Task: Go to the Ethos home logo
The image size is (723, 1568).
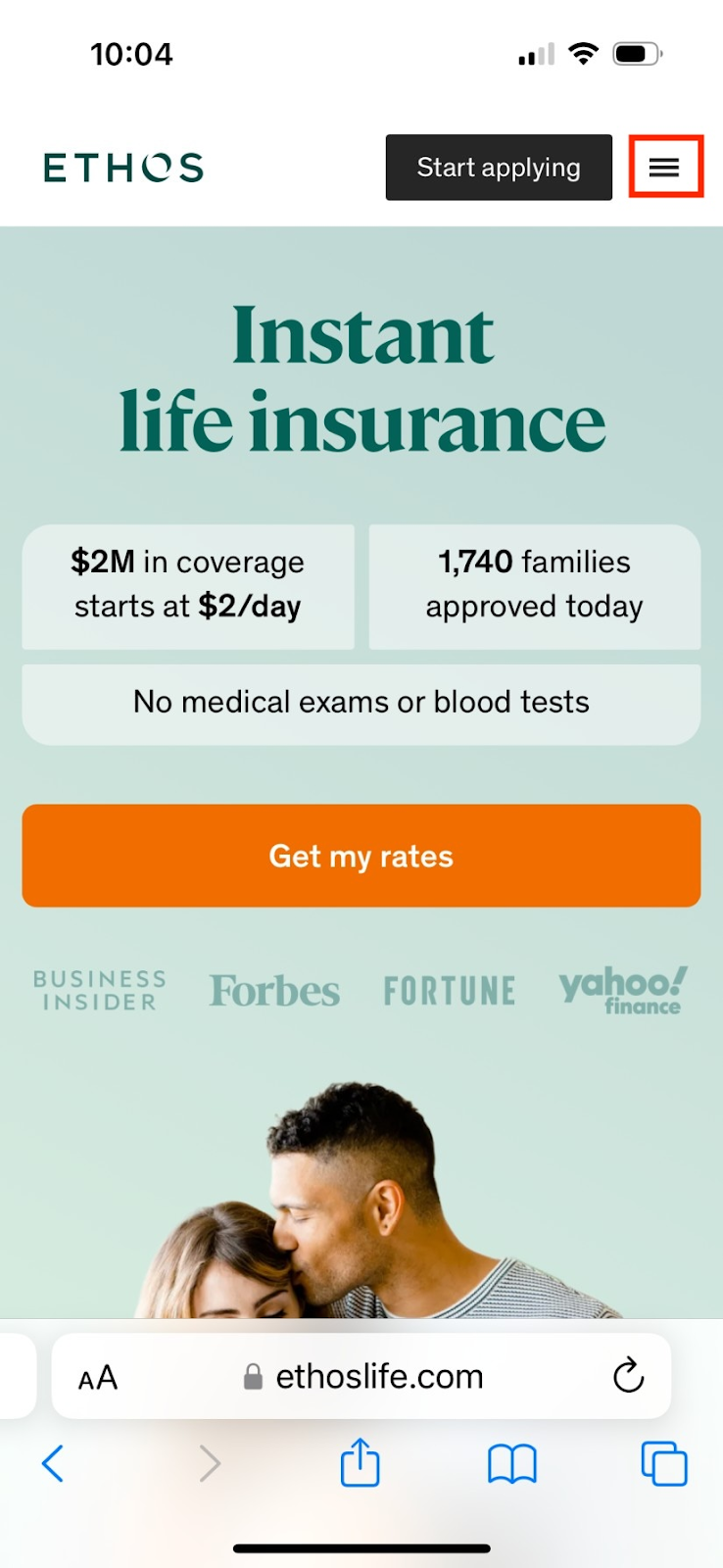Action: [123, 168]
